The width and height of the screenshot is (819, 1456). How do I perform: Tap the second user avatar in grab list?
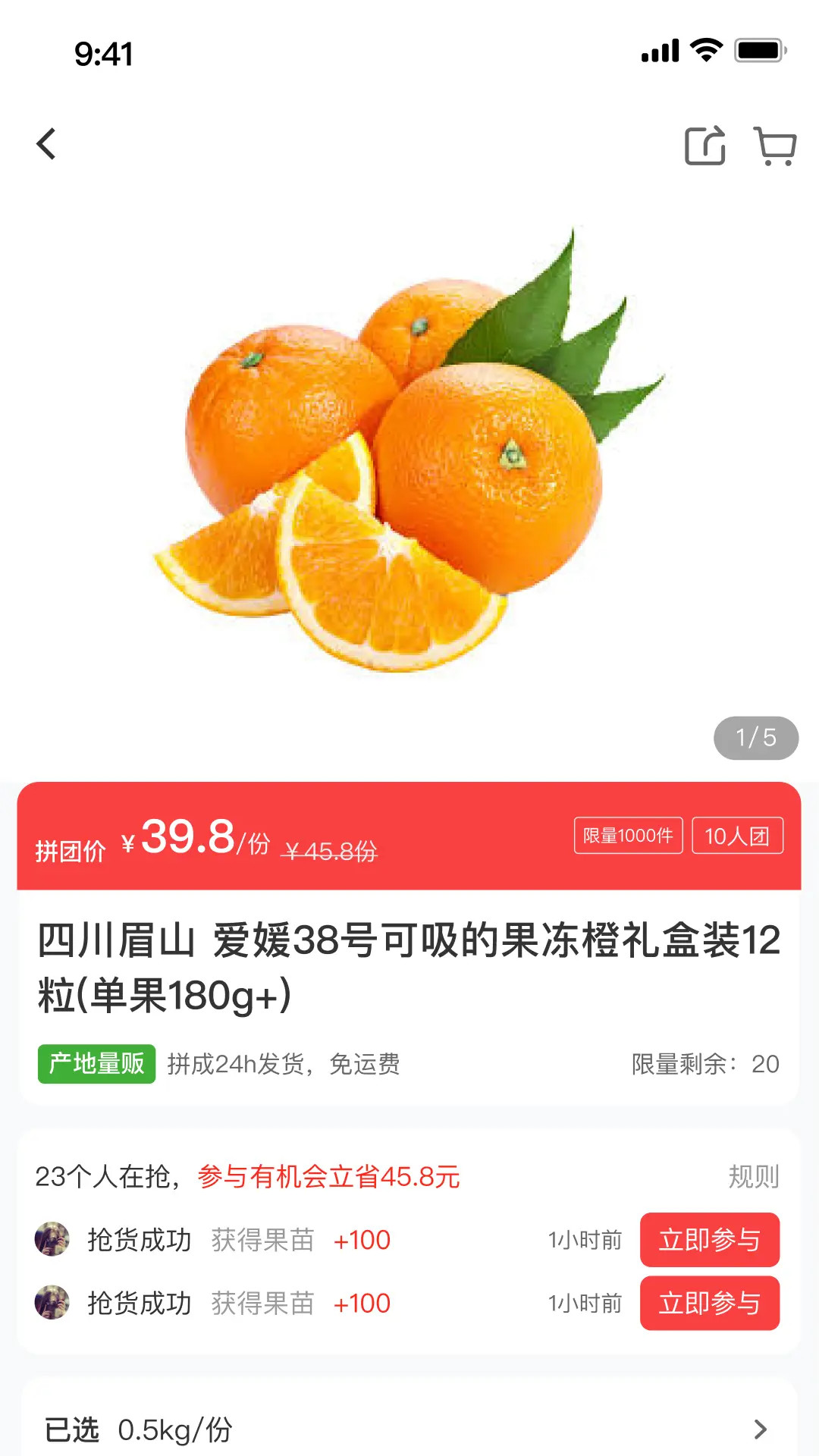coord(52,1304)
